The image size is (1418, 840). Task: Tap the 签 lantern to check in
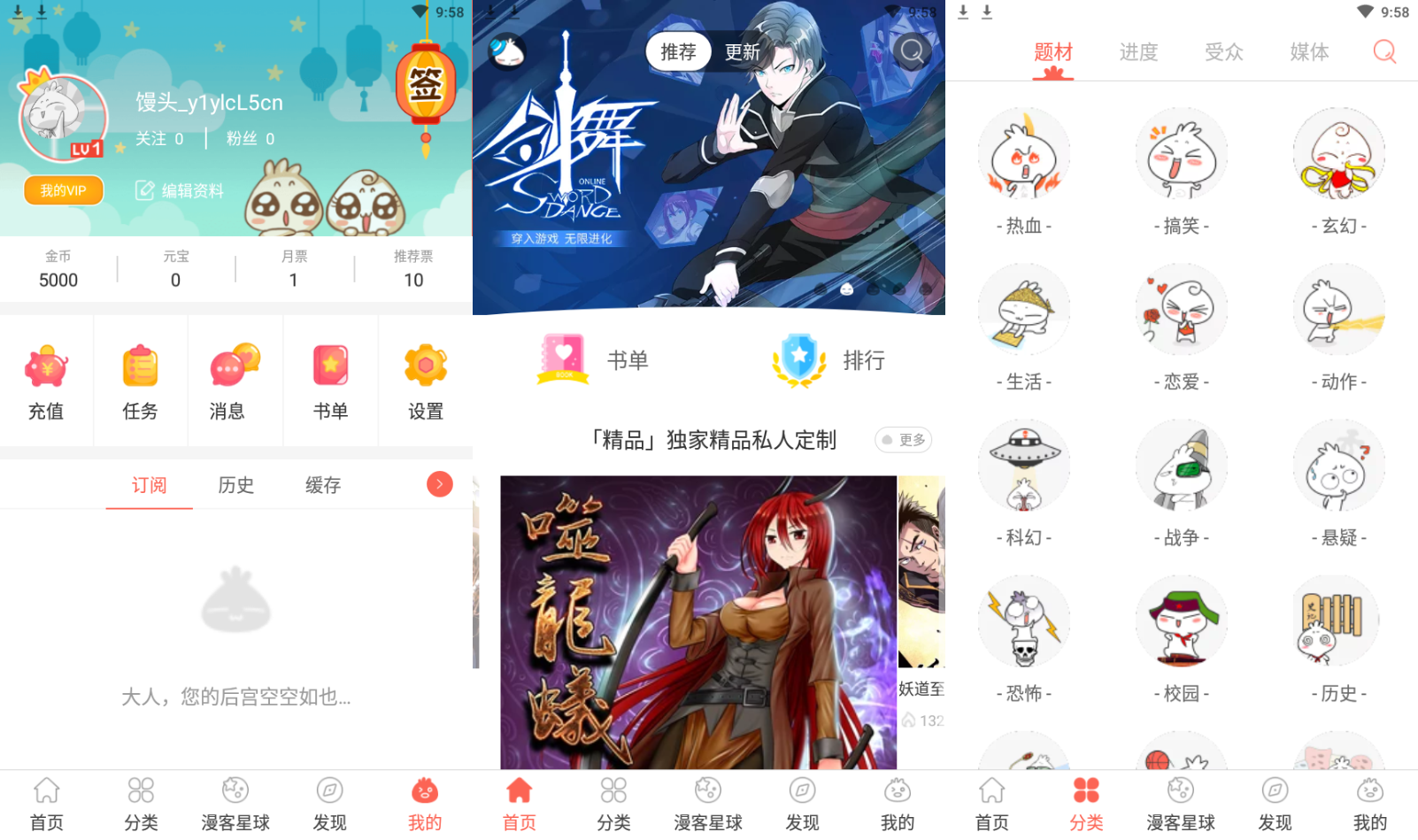[x=425, y=87]
